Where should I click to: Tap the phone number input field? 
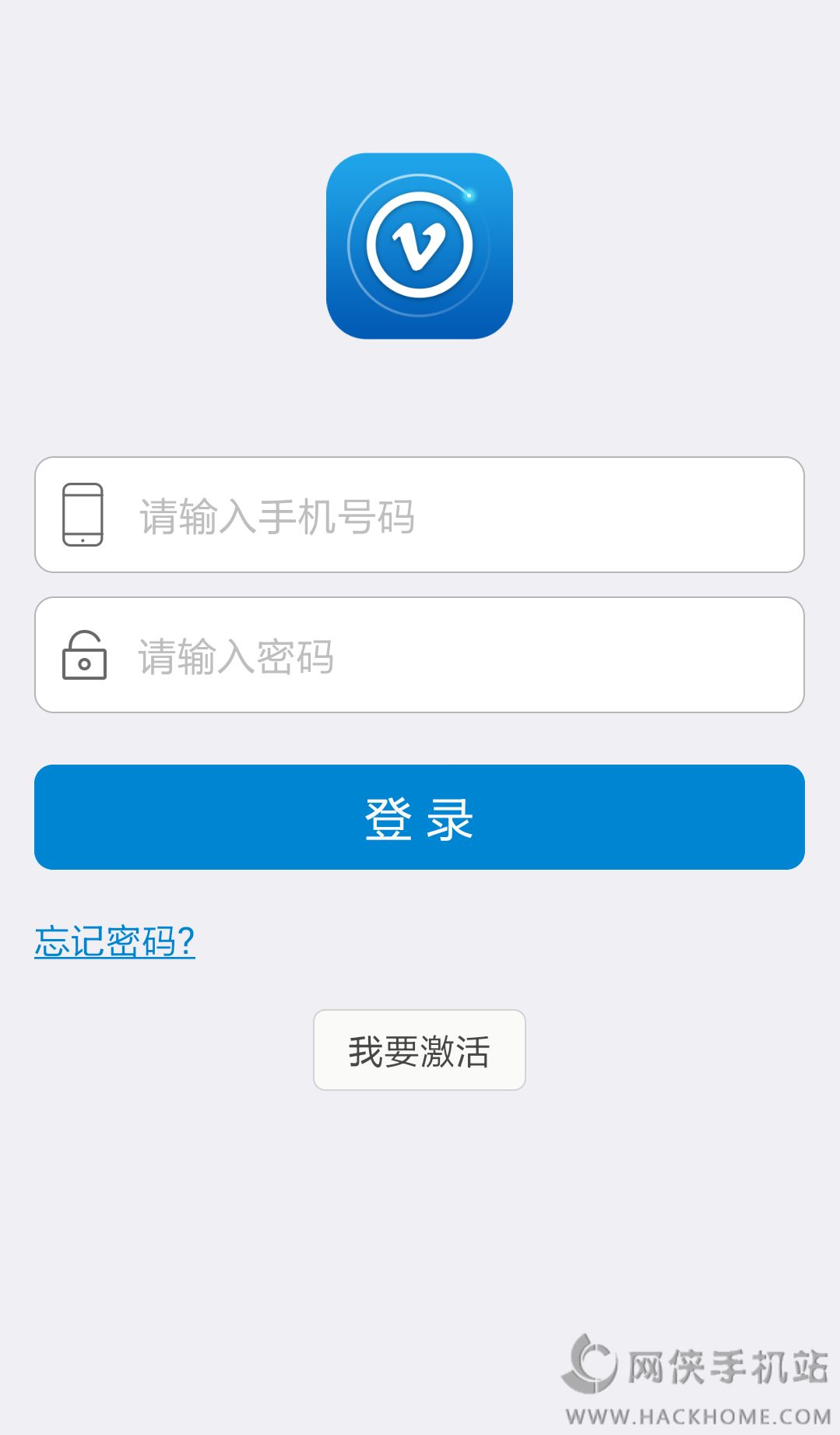(420, 515)
